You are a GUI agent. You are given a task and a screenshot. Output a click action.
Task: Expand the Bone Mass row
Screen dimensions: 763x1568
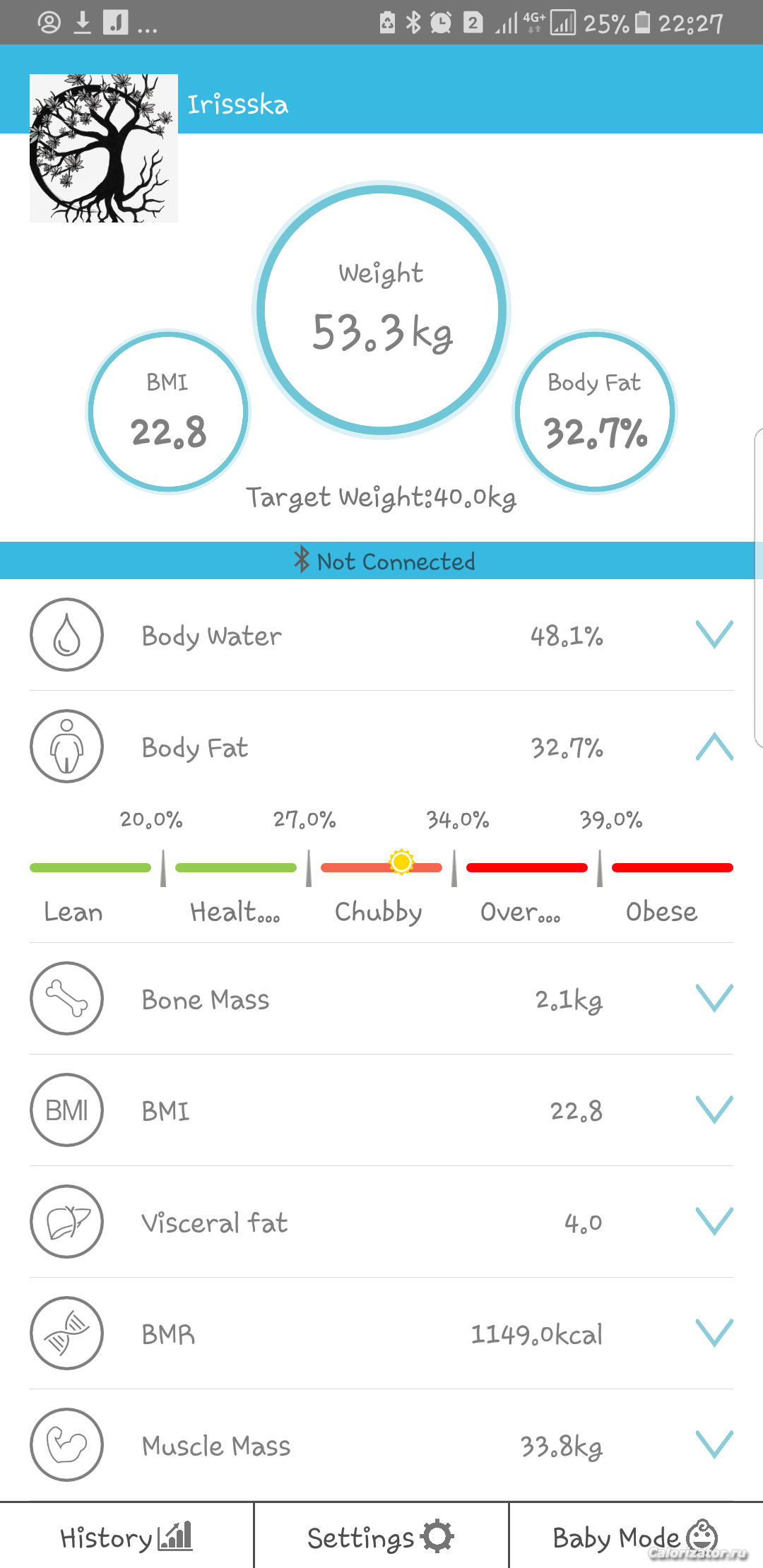[714, 999]
